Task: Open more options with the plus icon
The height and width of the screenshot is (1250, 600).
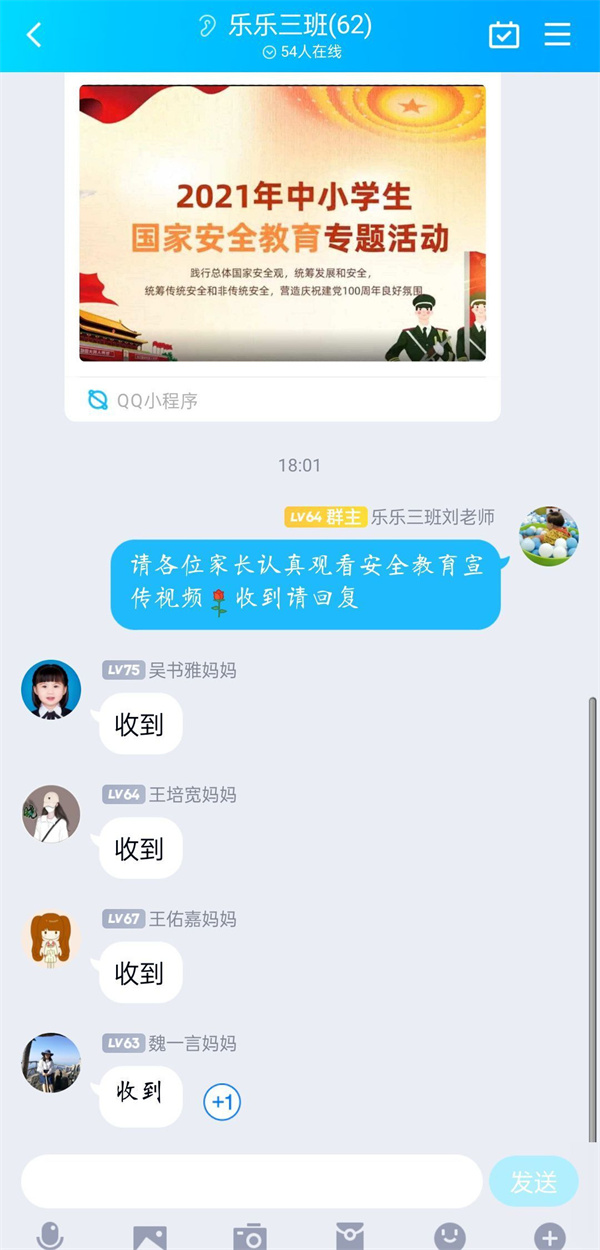Action: pos(549,1236)
